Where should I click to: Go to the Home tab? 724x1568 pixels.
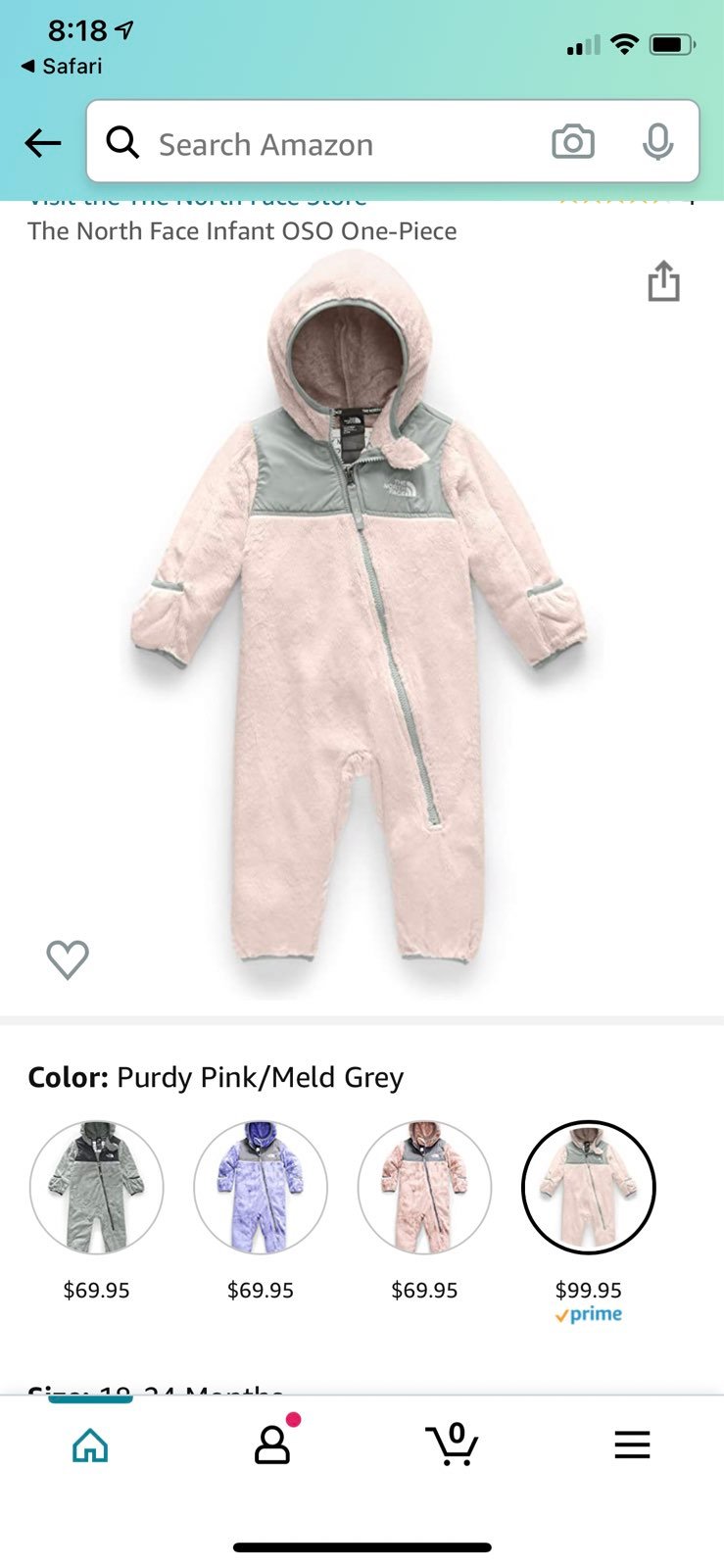pyautogui.click(x=90, y=1445)
